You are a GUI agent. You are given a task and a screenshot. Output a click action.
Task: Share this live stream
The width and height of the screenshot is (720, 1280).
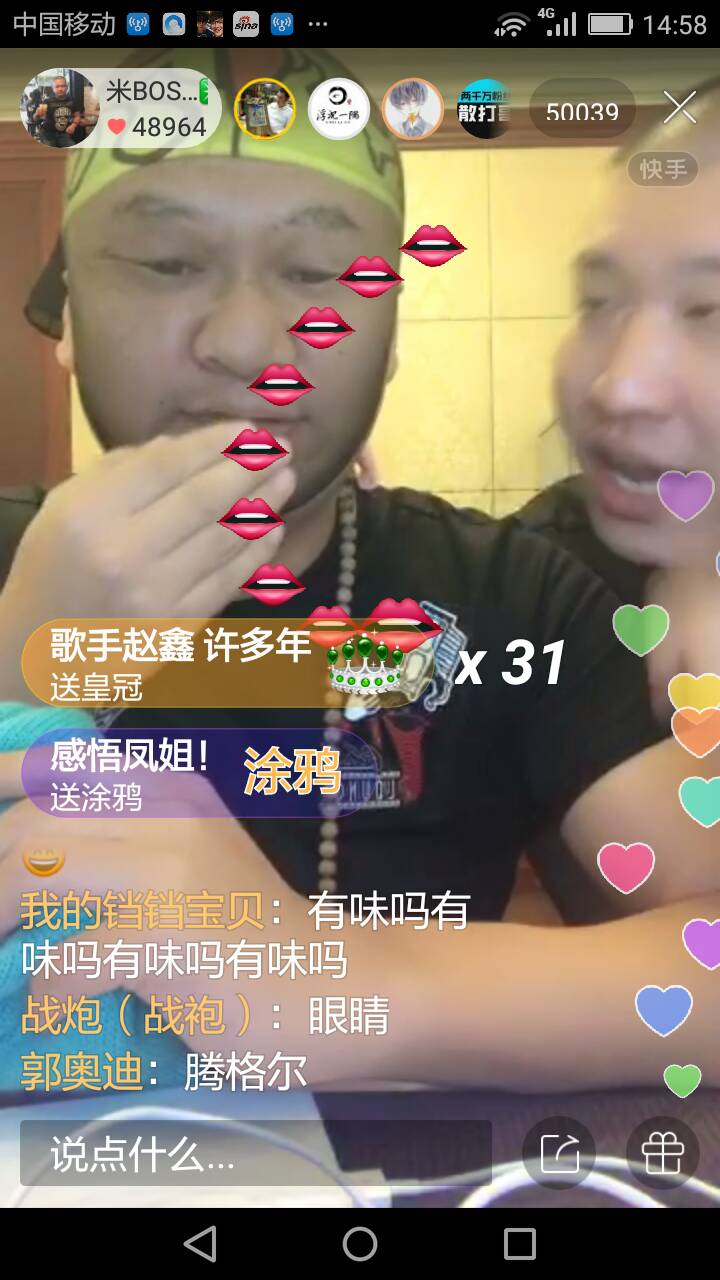559,1153
